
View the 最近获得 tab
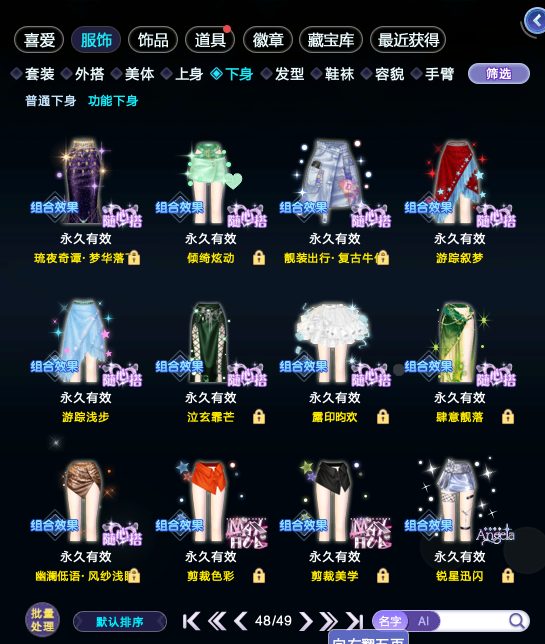pyautogui.click(x=408, y=40)
